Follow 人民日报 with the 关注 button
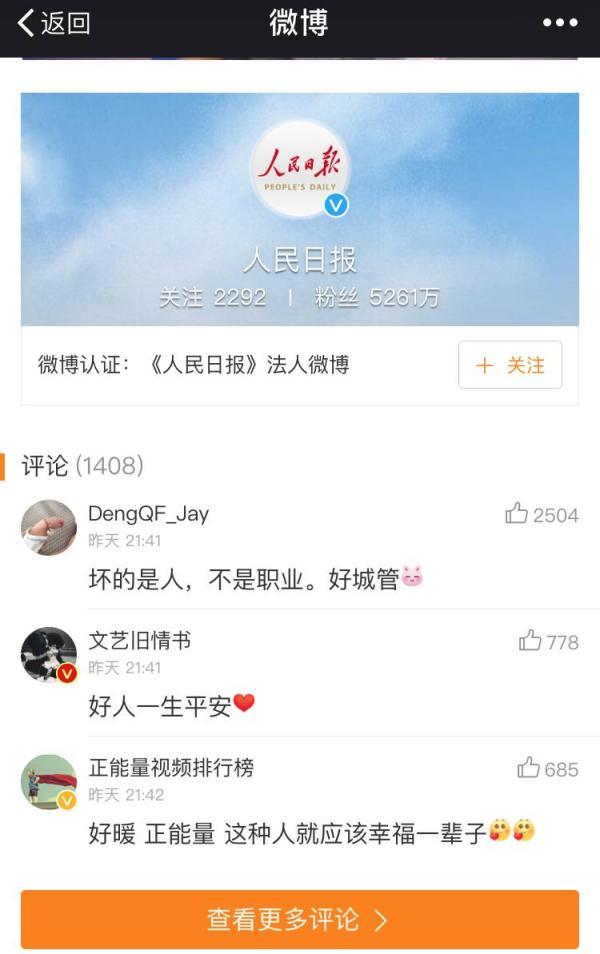Screen dimensions: 600x954 coord(510,365)
